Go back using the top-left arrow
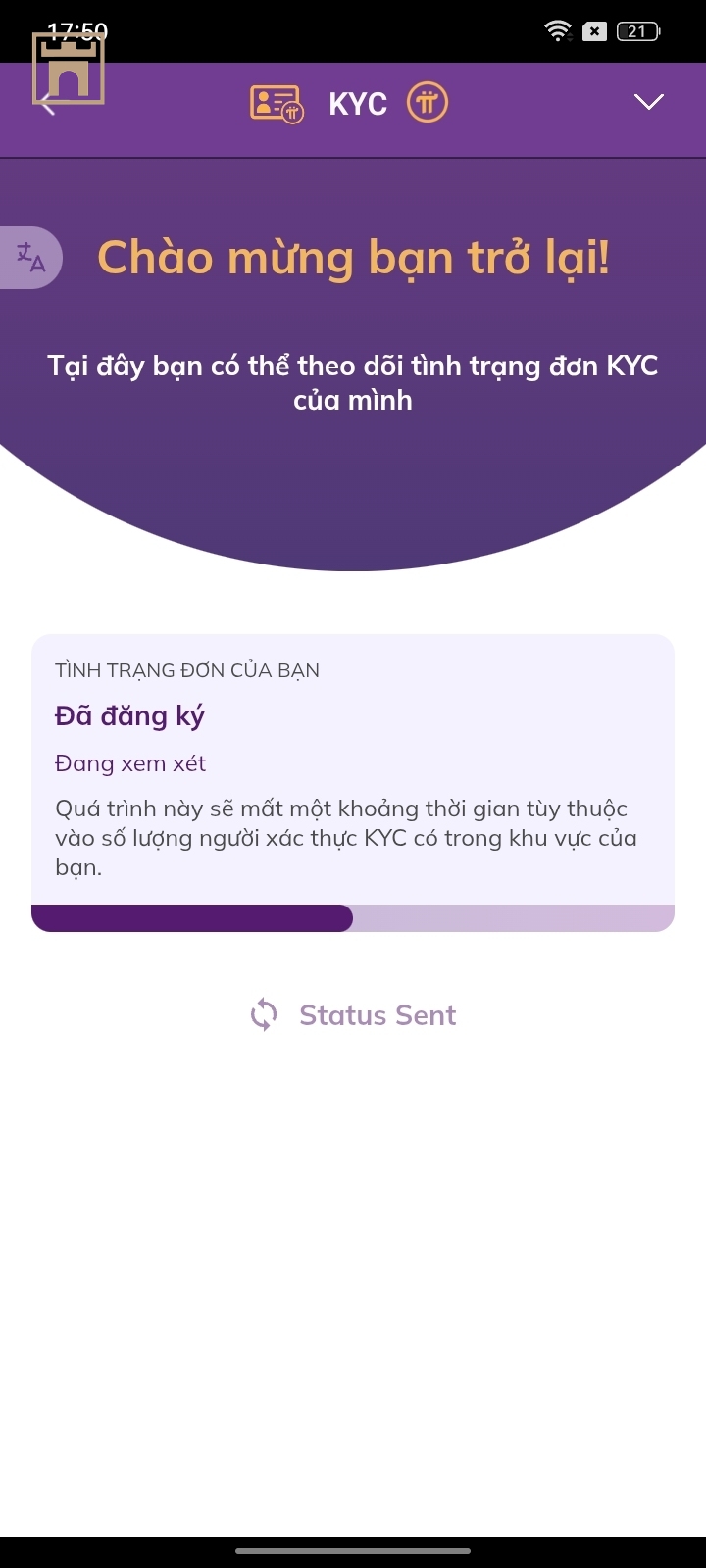Screen dimensions: 706x1568 click(47, 104)
